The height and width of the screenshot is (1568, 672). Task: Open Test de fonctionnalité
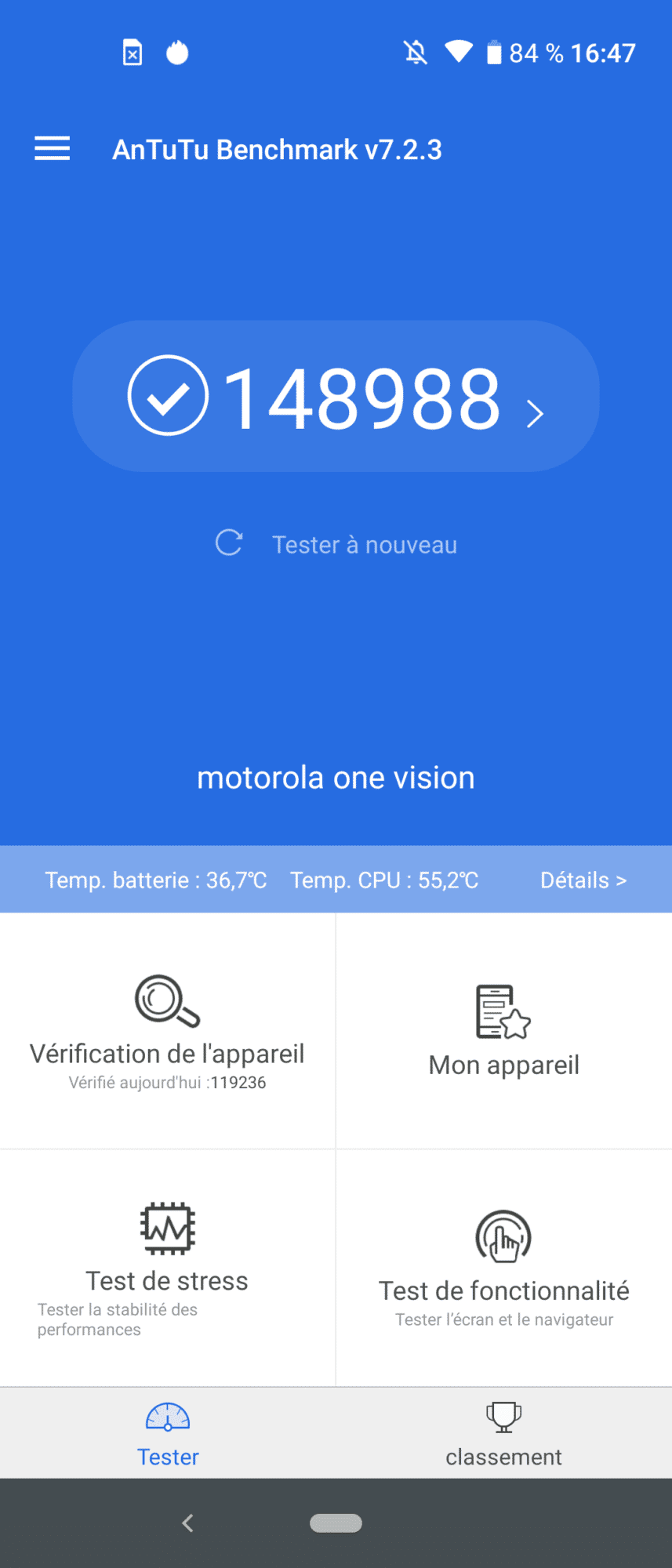(x=503, y=1268)
